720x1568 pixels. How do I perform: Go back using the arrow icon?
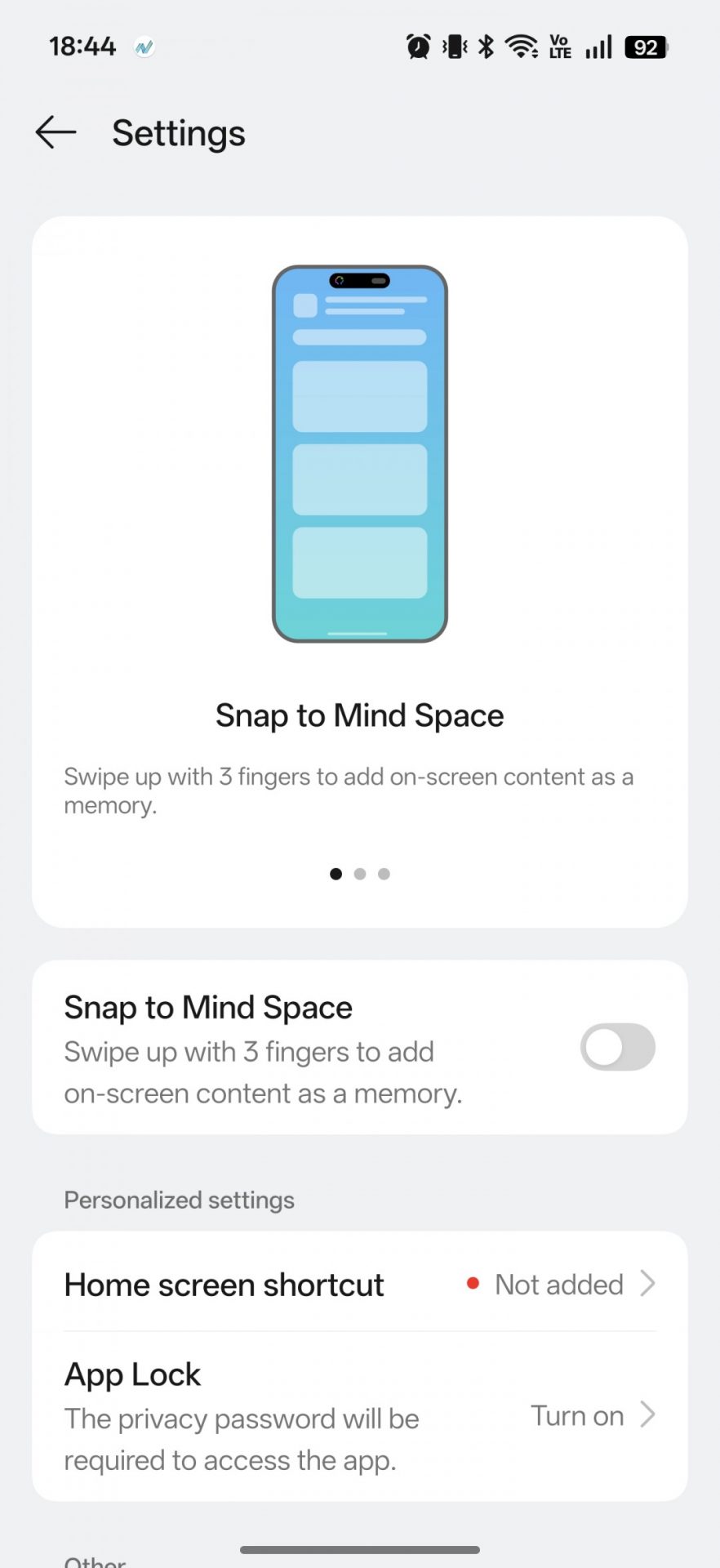(56, 132)
